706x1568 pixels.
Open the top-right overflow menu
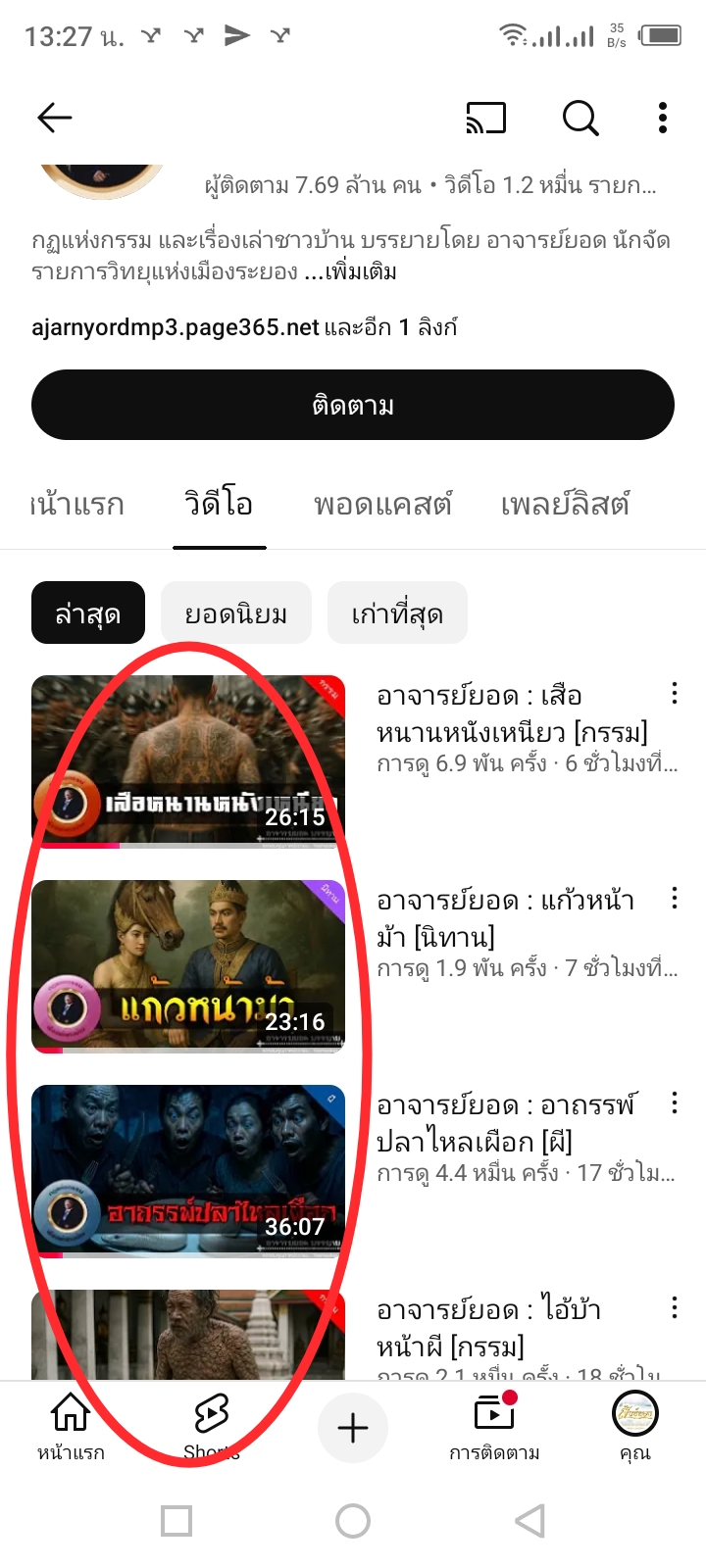(663, 119)
